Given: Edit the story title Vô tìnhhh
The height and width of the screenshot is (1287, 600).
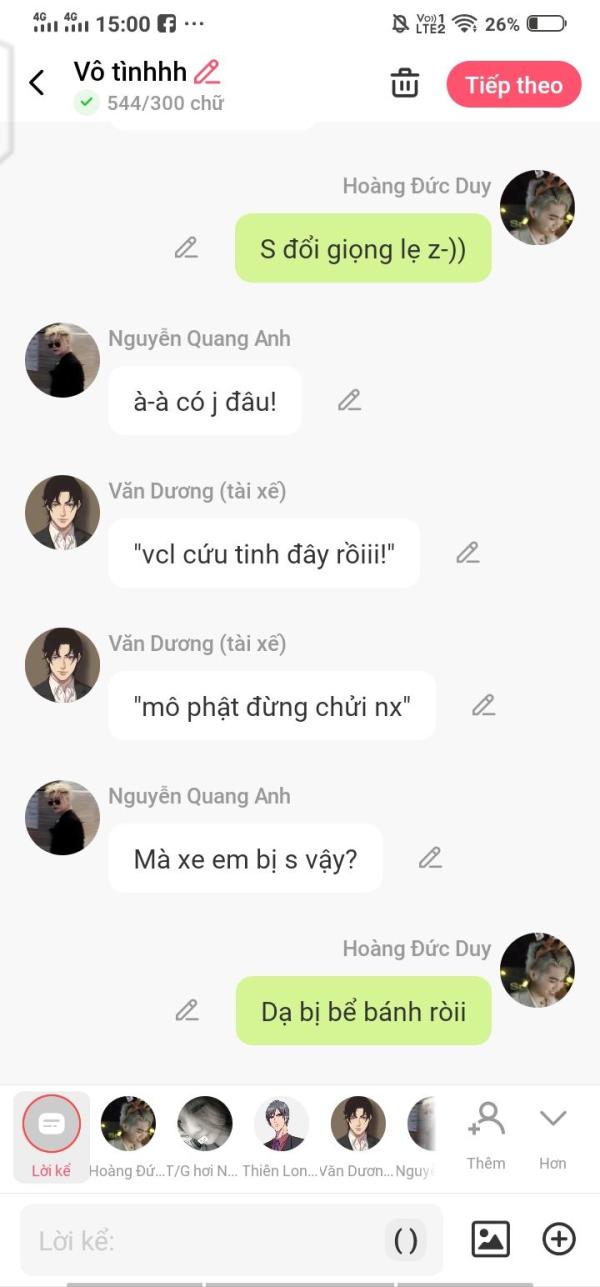Looking at the screenshot, I should tap(207, 72).
